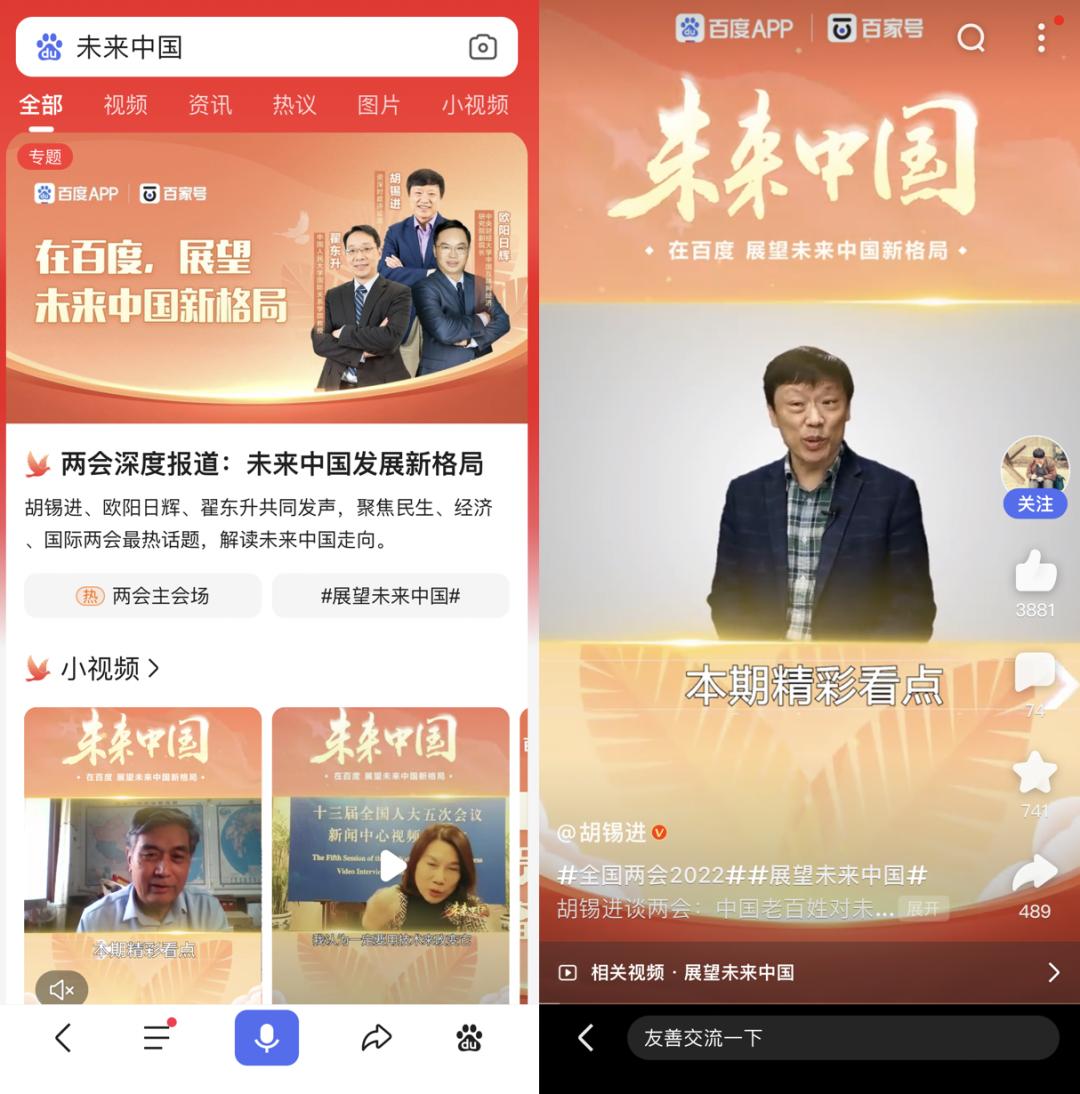Image resolution: width=1080 pixels, height=1094 pixels.
Task: Like the video with 3881 likes
Action: tap(1035, 573)
